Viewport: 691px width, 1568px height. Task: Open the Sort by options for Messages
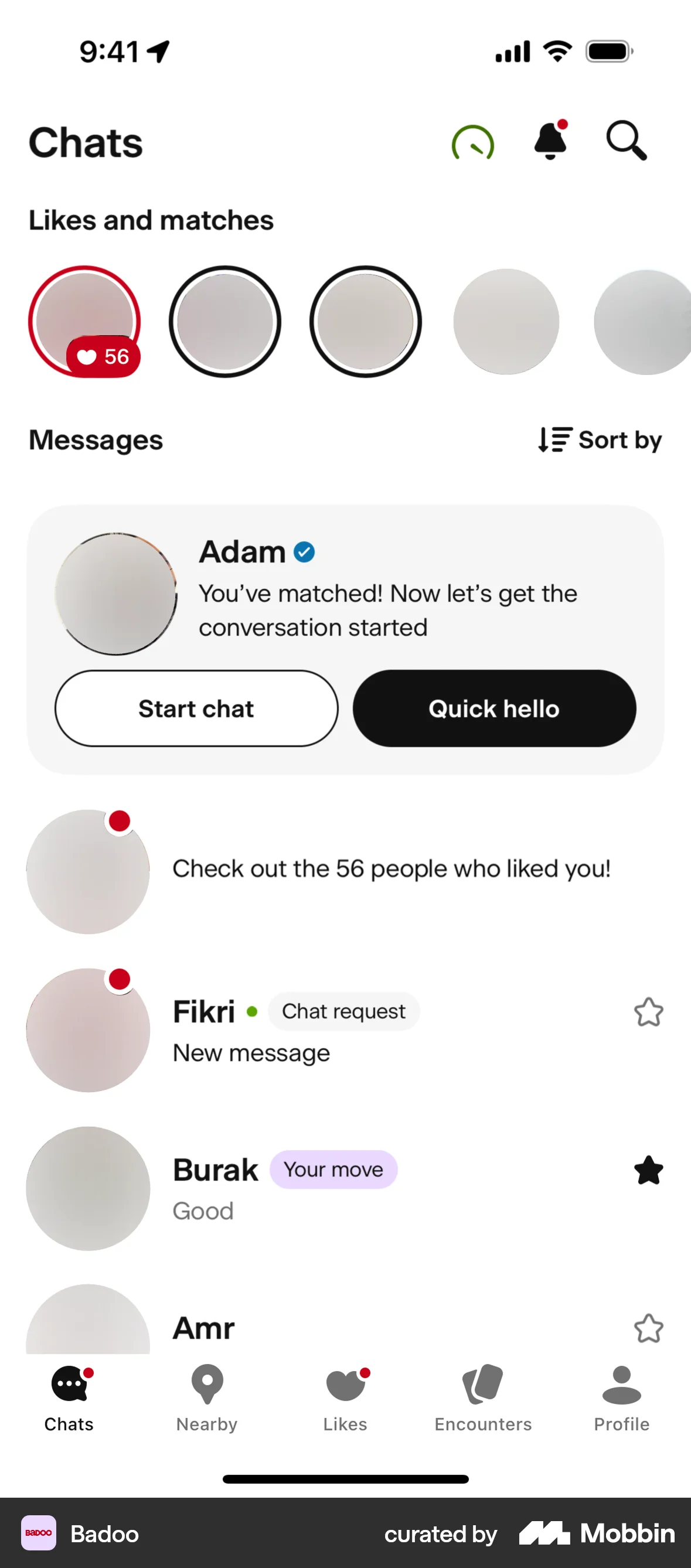point(600,439)
